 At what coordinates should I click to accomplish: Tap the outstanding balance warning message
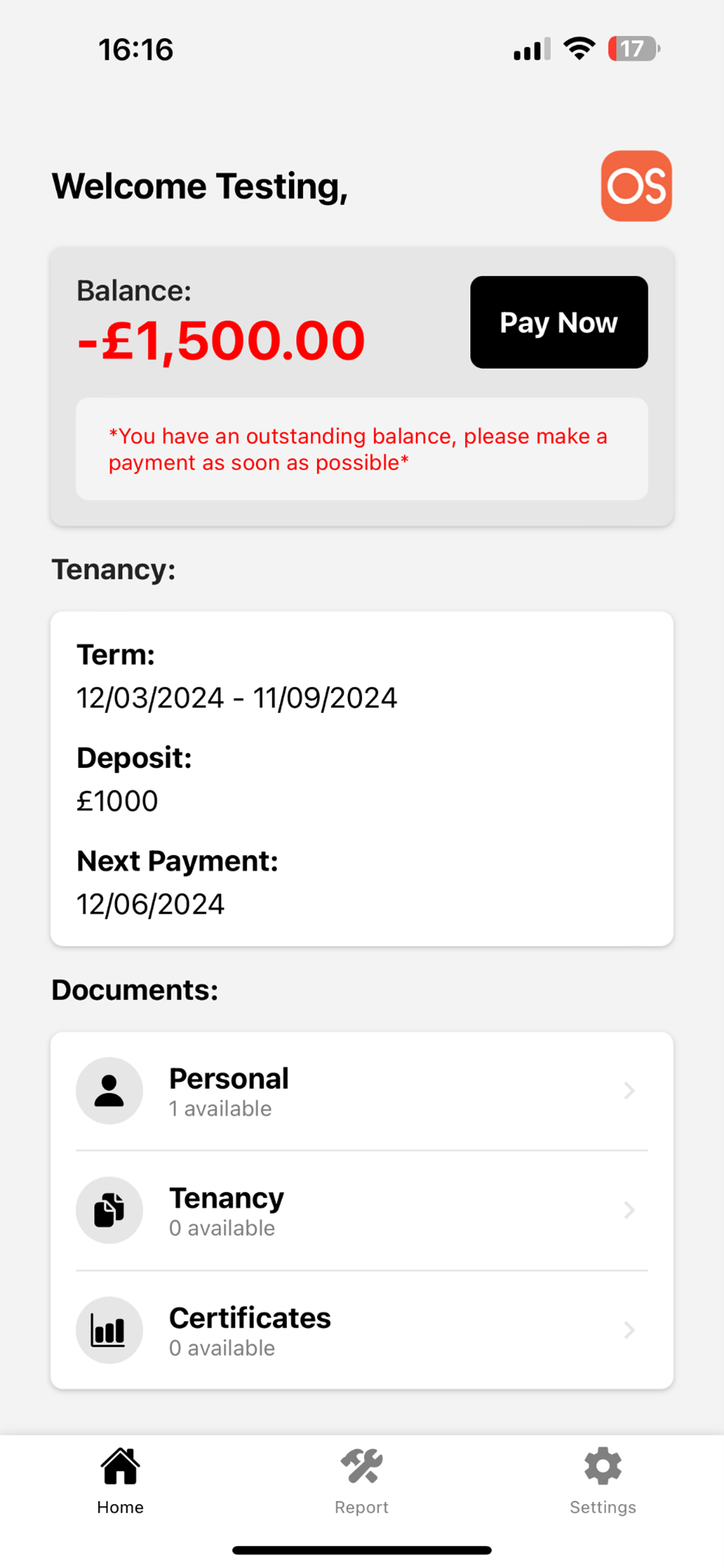361,449
